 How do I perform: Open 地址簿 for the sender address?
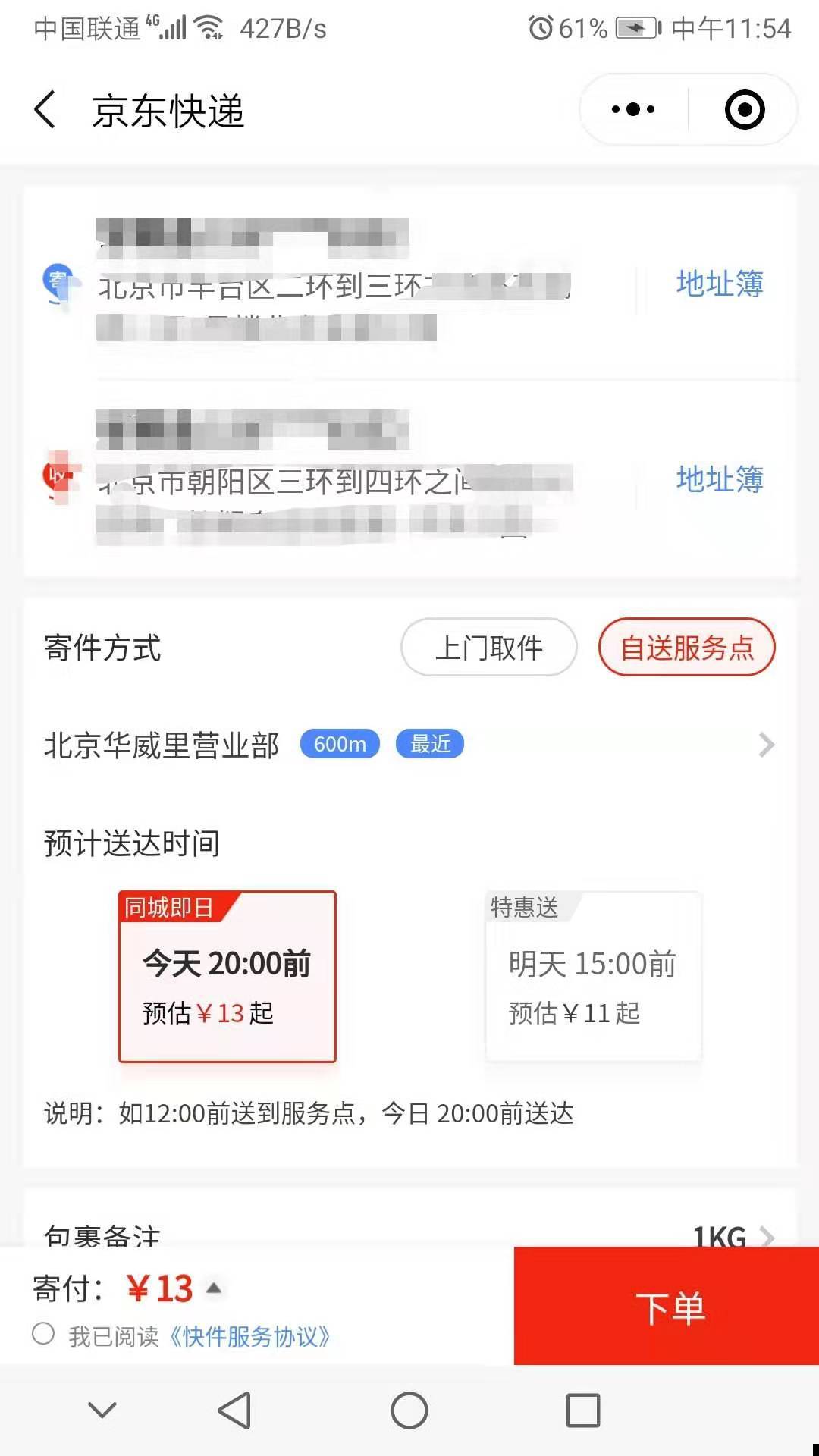[719, 284]
